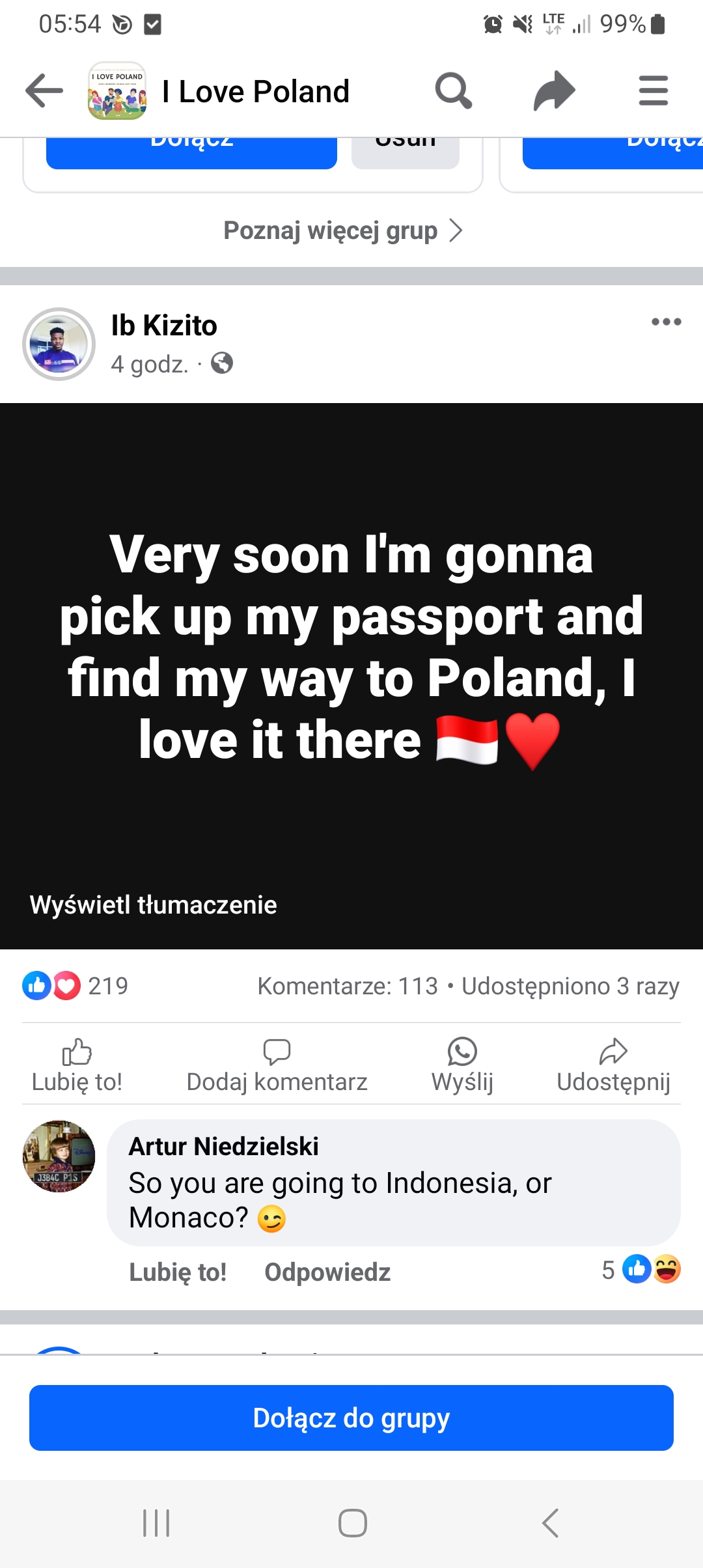
Task: Remove suggested group with Usuń button
Action: click(x=405, y=151)
